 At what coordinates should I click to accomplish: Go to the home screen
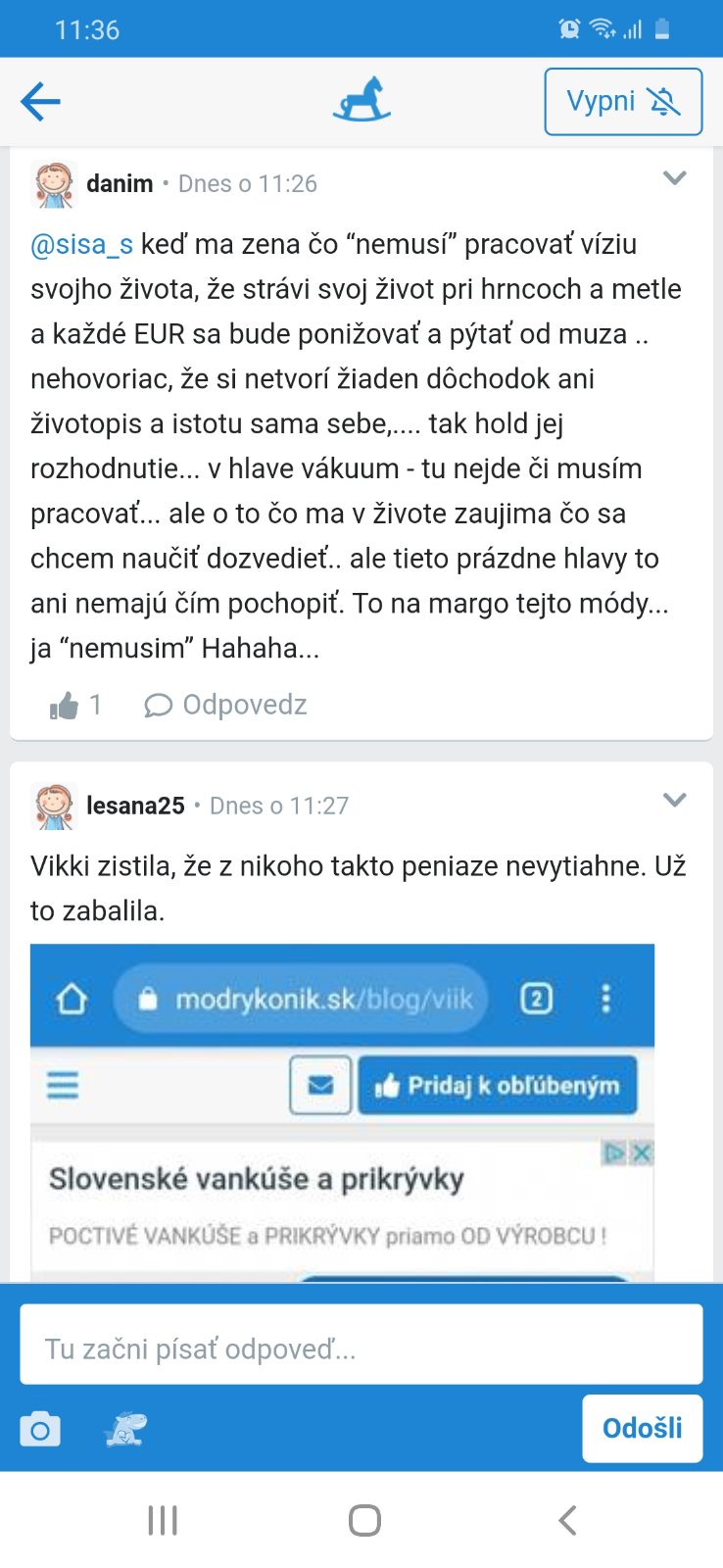click(364, 1520)
